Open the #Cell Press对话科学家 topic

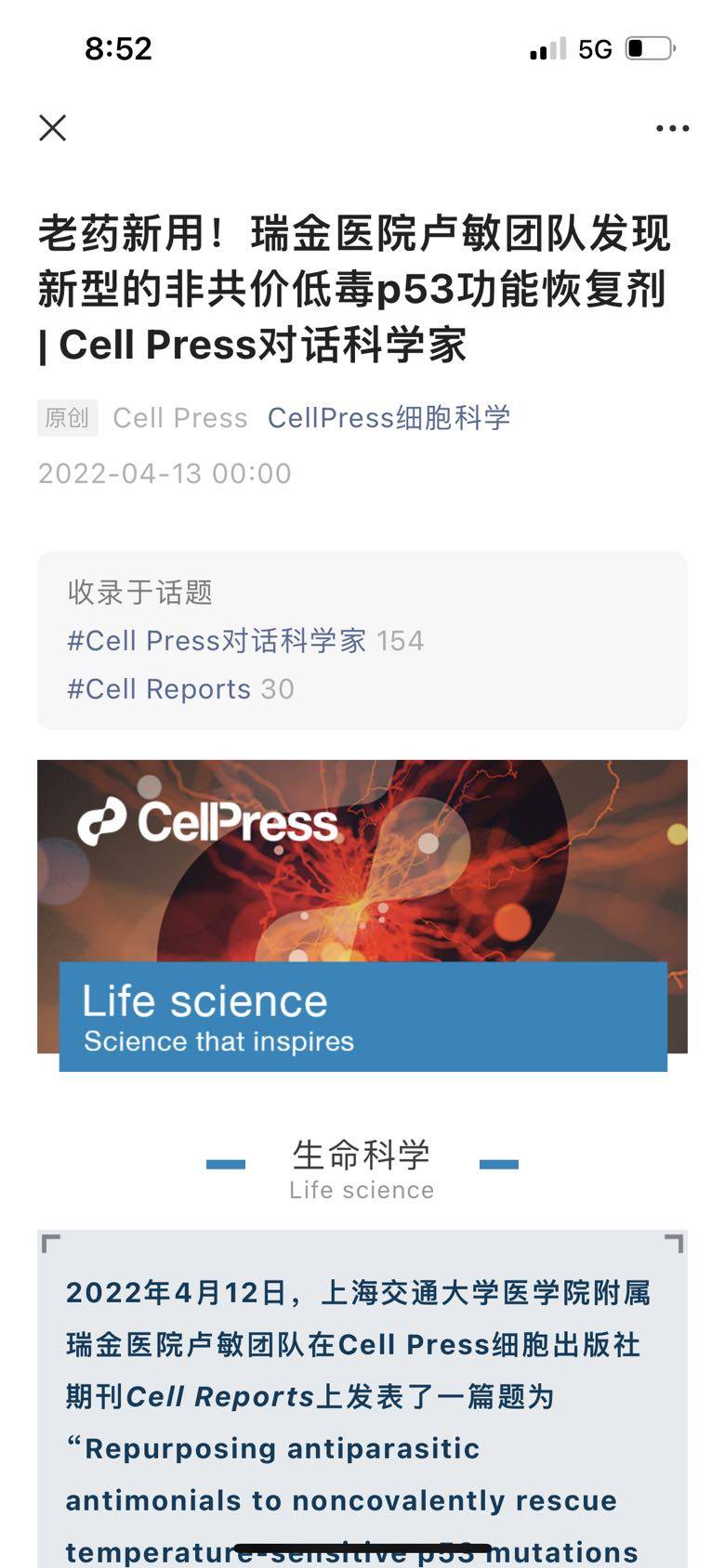[x=217, y=641]
